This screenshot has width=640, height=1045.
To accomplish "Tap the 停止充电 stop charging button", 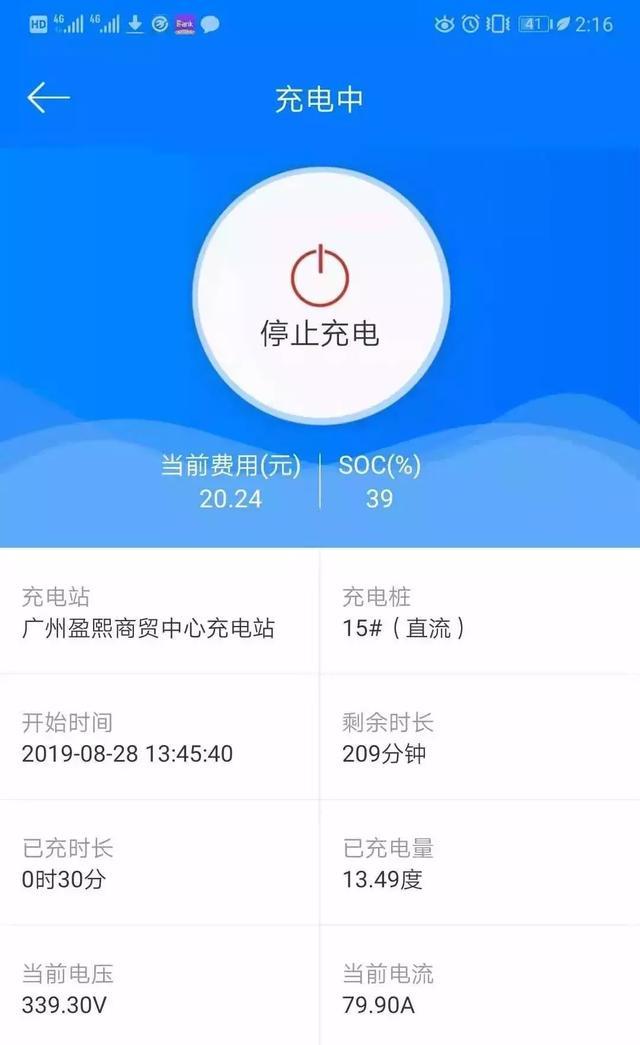I will click(x=320, y=297).
